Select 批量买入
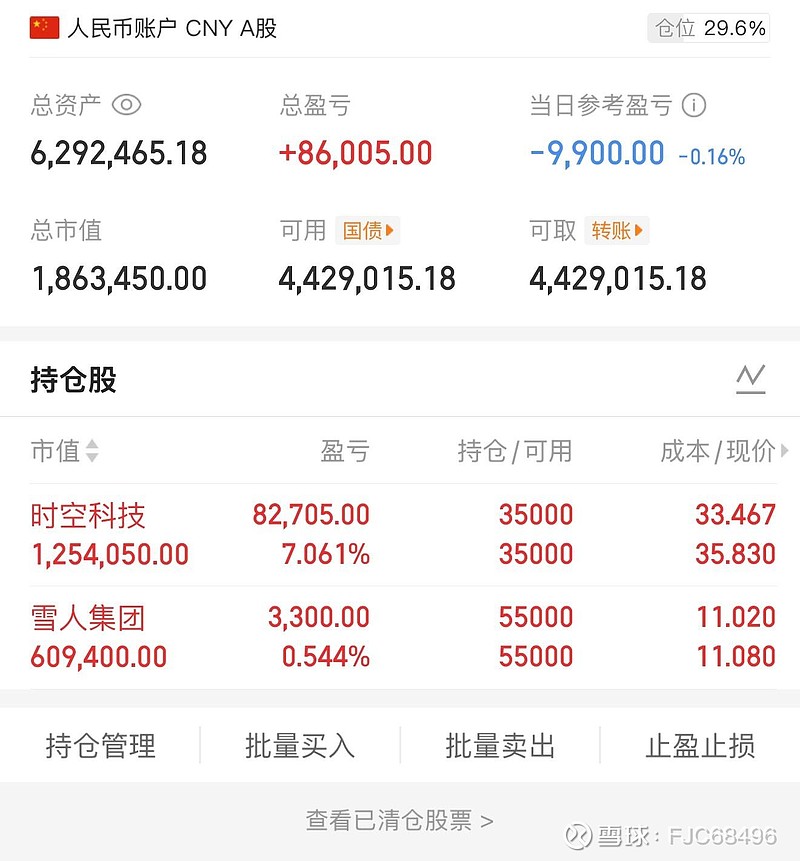Viewport: 800px width, 861px height. click(x=300, y=746)
